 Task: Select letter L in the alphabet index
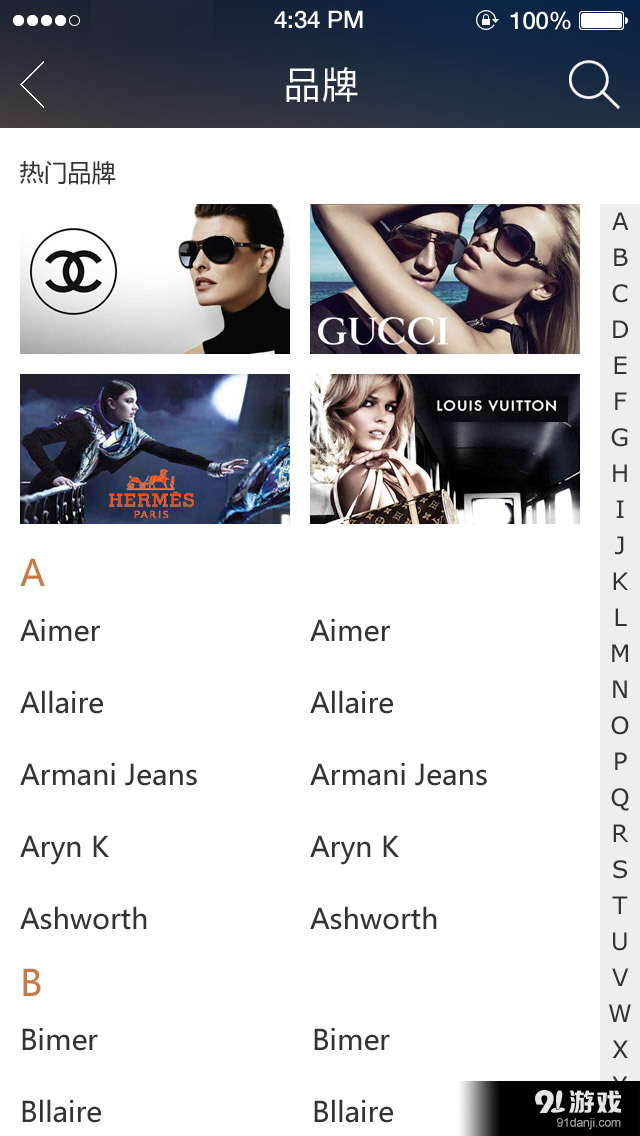[620, 617]
